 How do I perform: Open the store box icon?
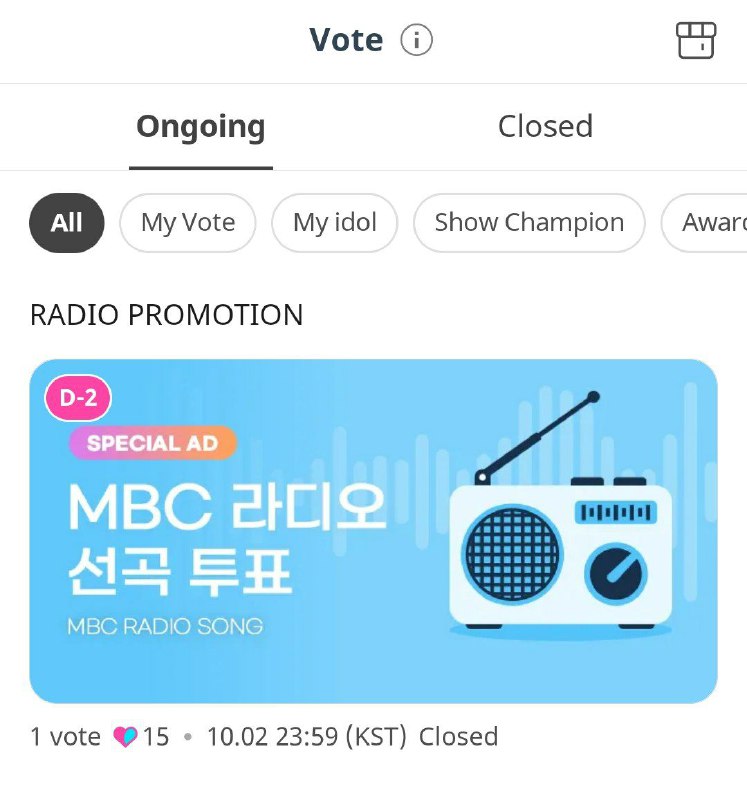pos(695,41)
